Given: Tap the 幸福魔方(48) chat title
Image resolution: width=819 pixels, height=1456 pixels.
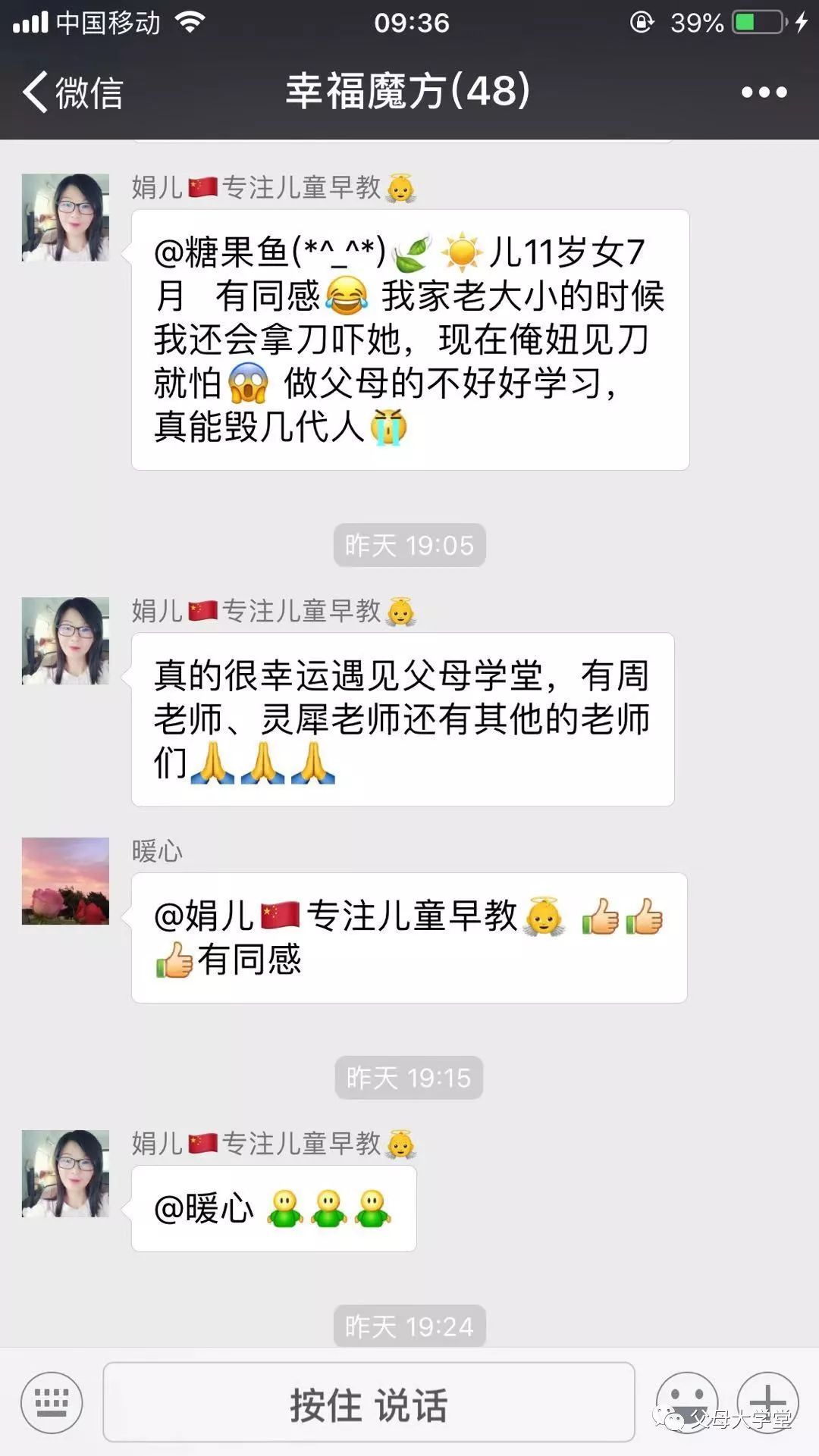Looking at the screenshot, I should (408, 92).
